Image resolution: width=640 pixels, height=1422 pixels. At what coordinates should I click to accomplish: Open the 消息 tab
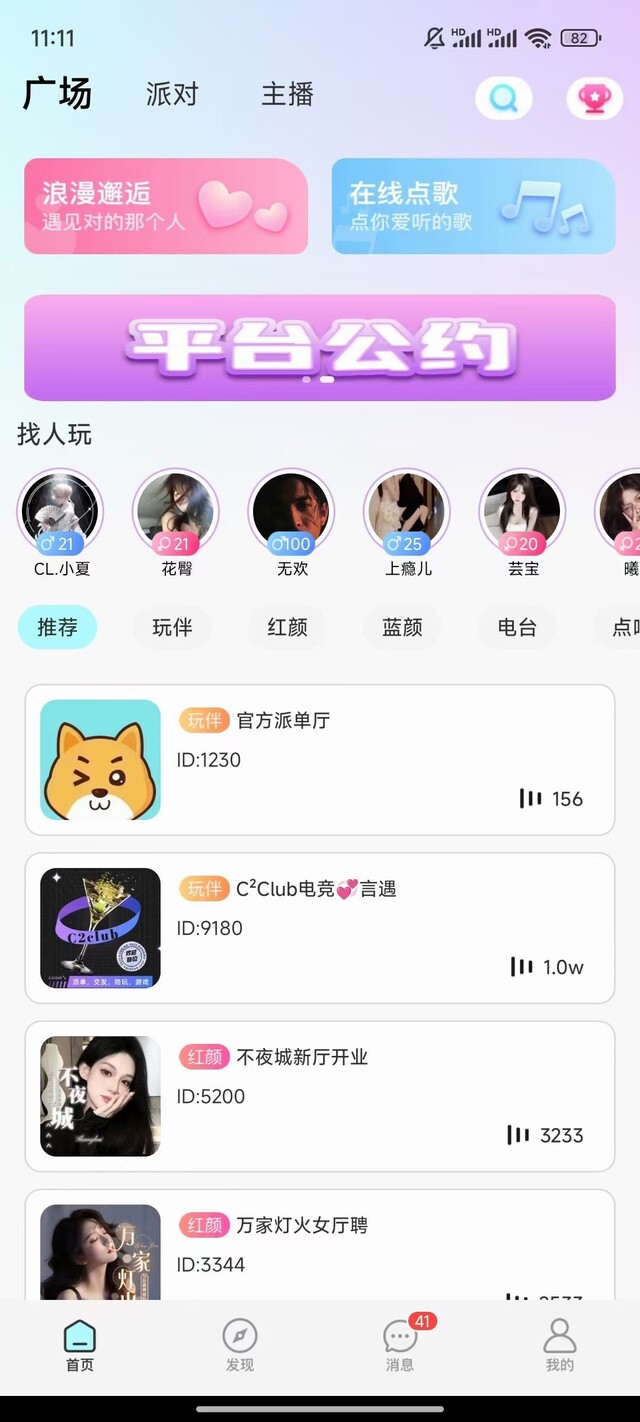click(400, 1345)
